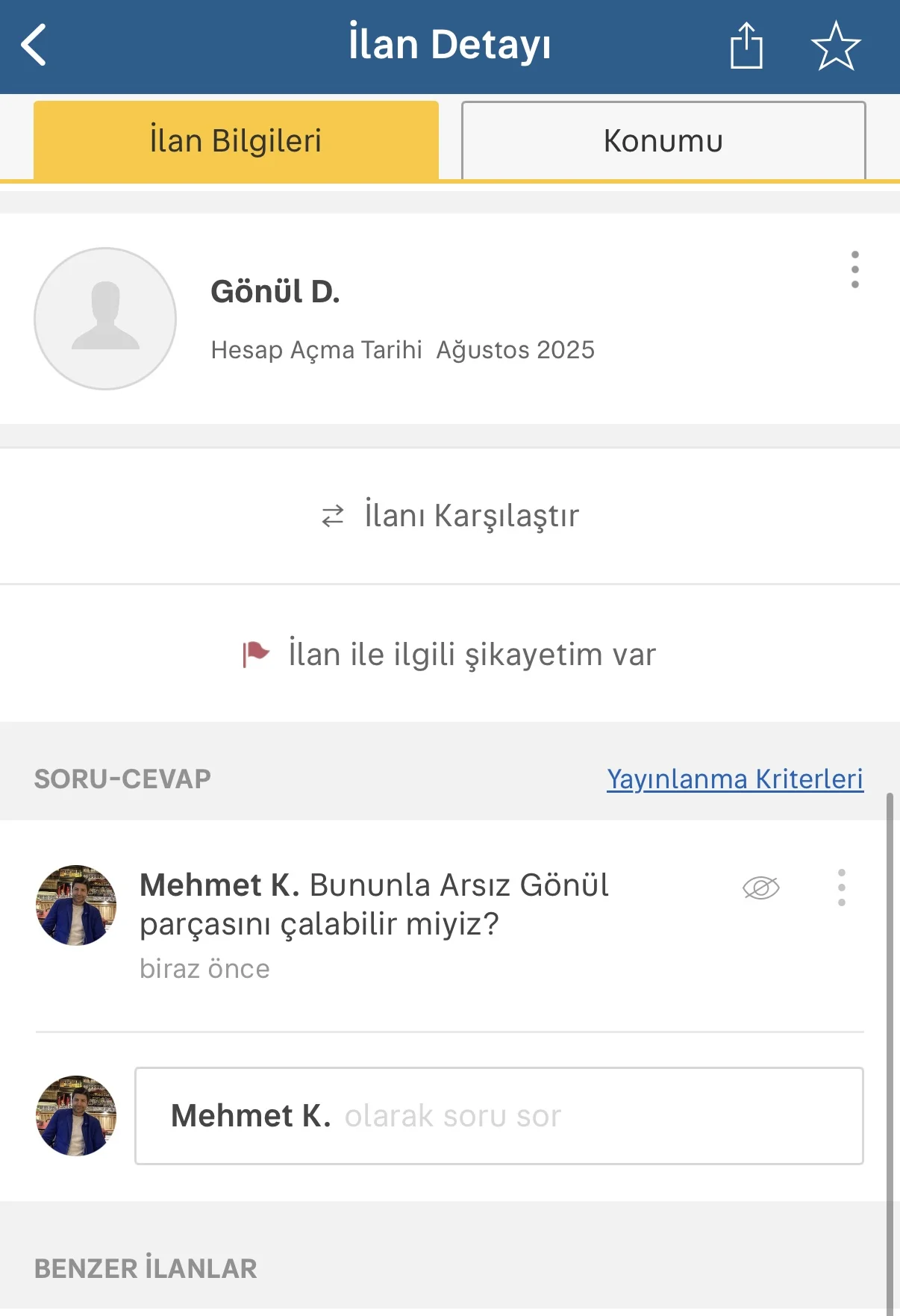Open the Yayınlanma Kriterleri link
Viewport: 900px width, 1316px height.
734,779
